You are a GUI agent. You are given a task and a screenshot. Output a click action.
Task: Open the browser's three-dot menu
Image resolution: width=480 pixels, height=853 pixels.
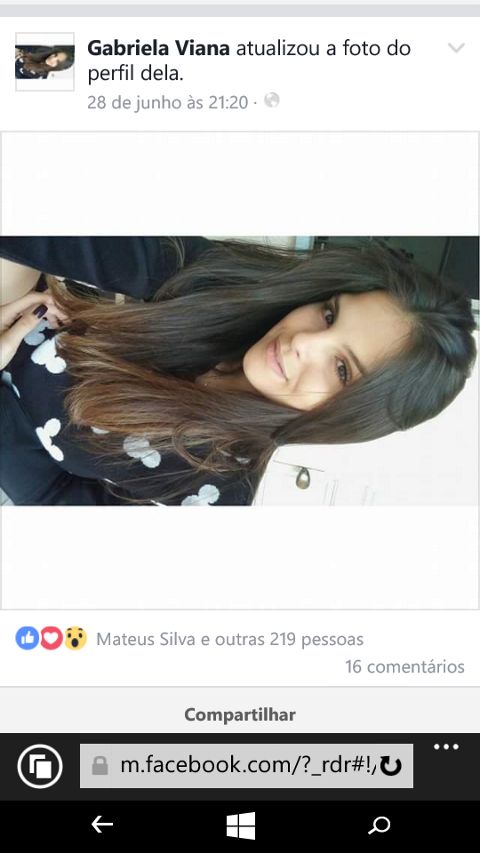[446, 747]
